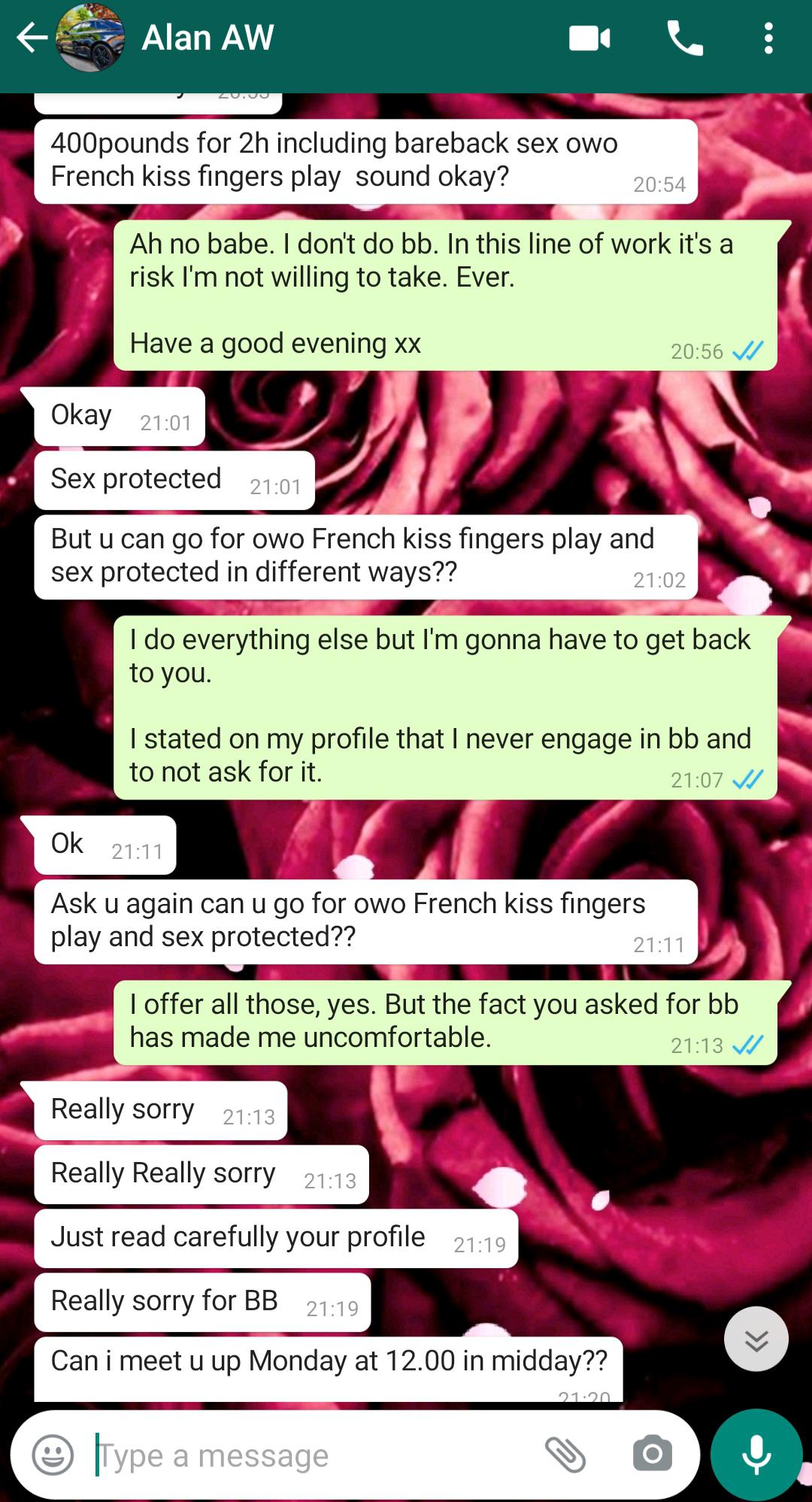Attach a file with the paperclip
The height and width of the screenshot is (1502, 812).
pos(565,1455)
